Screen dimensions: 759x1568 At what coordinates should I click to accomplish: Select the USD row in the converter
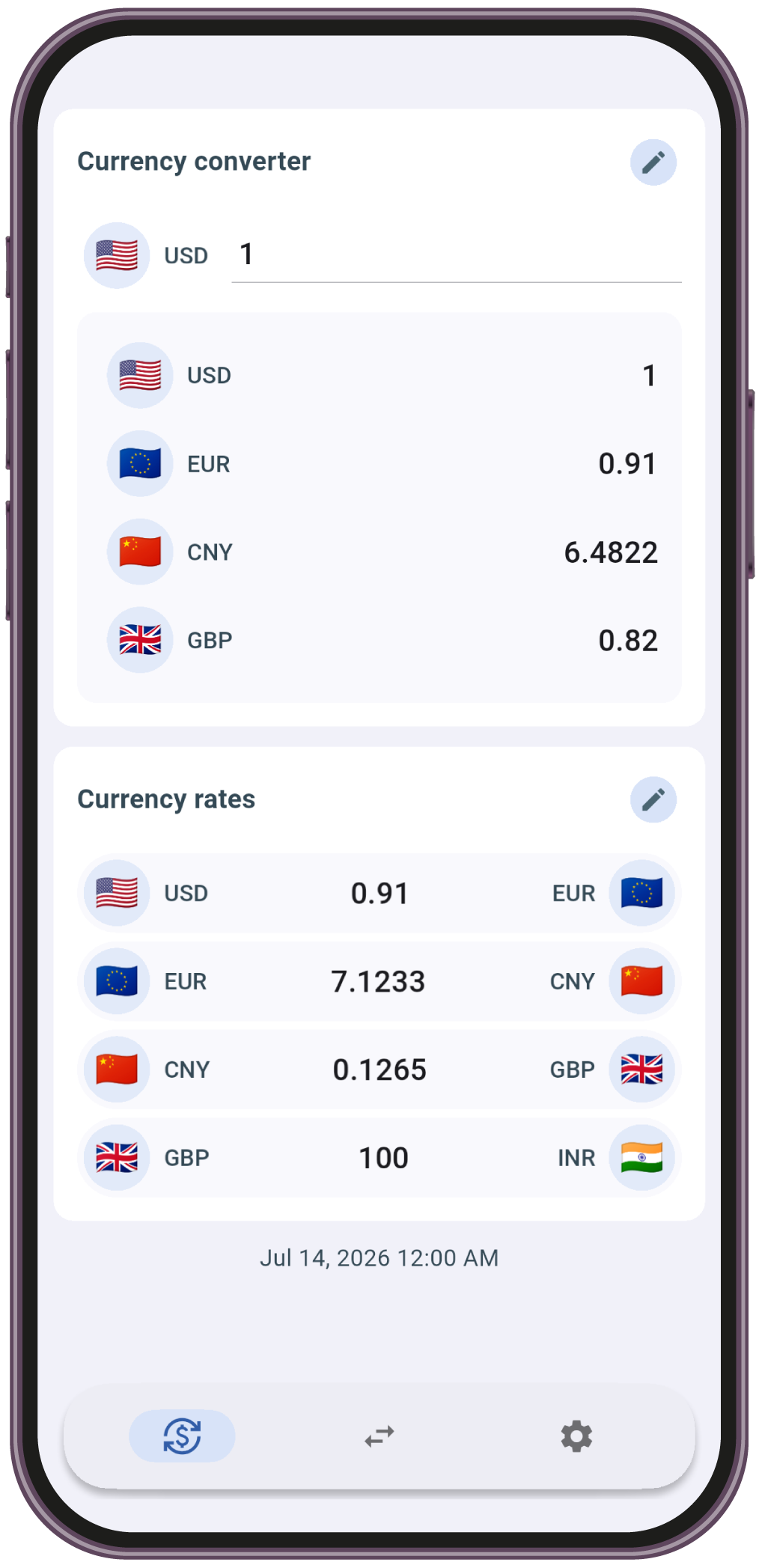pyautogui.click(x=380, y=375)
